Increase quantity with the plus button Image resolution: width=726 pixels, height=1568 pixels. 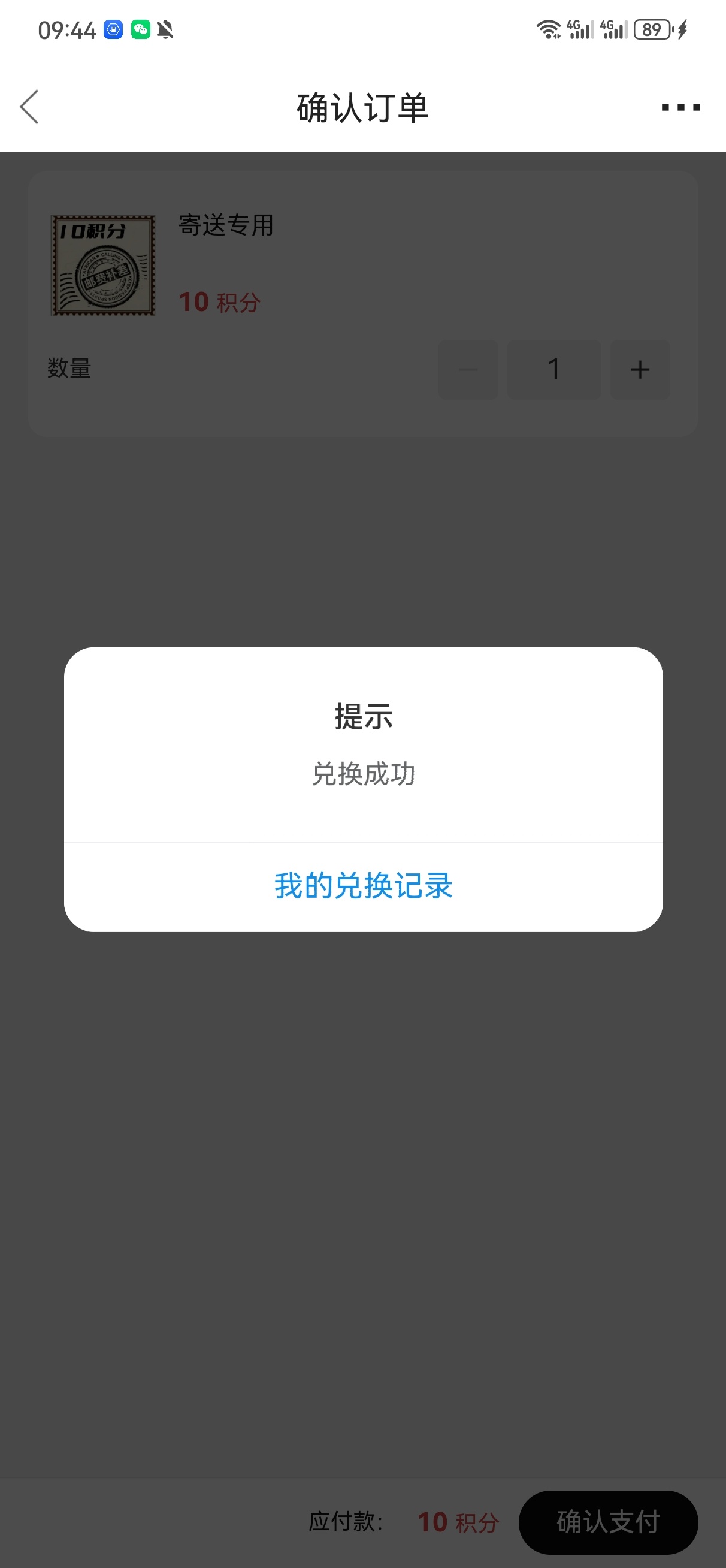(640, 369)
